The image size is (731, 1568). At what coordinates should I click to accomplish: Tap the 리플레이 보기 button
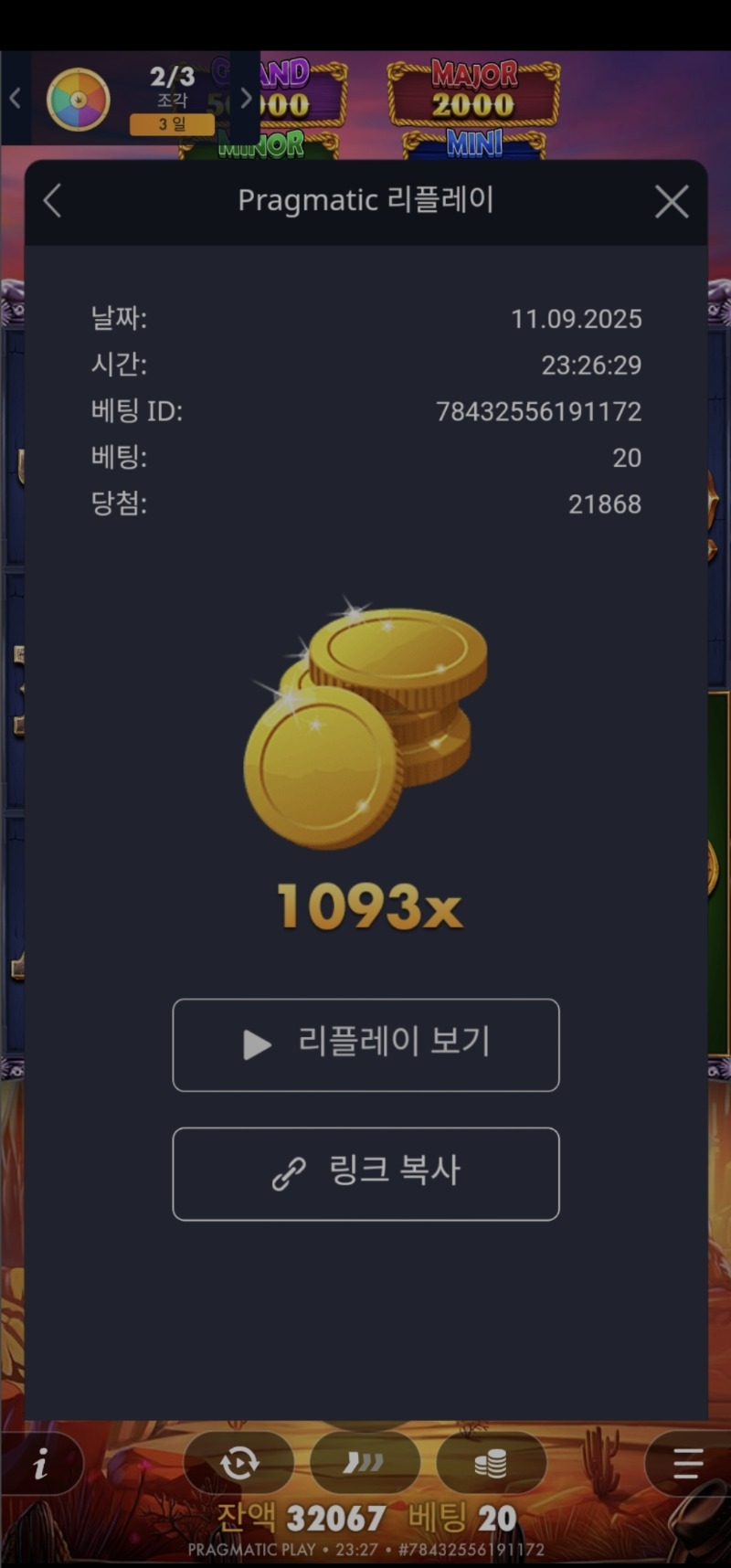point(365,1044)
